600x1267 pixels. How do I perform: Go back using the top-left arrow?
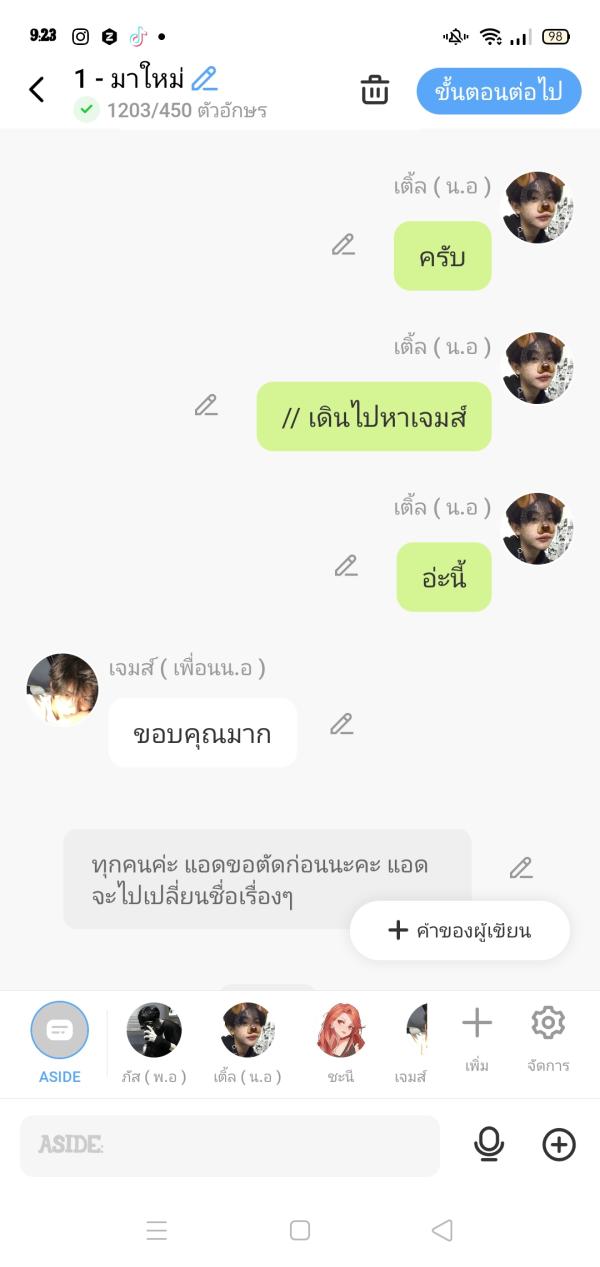(37, 90)
